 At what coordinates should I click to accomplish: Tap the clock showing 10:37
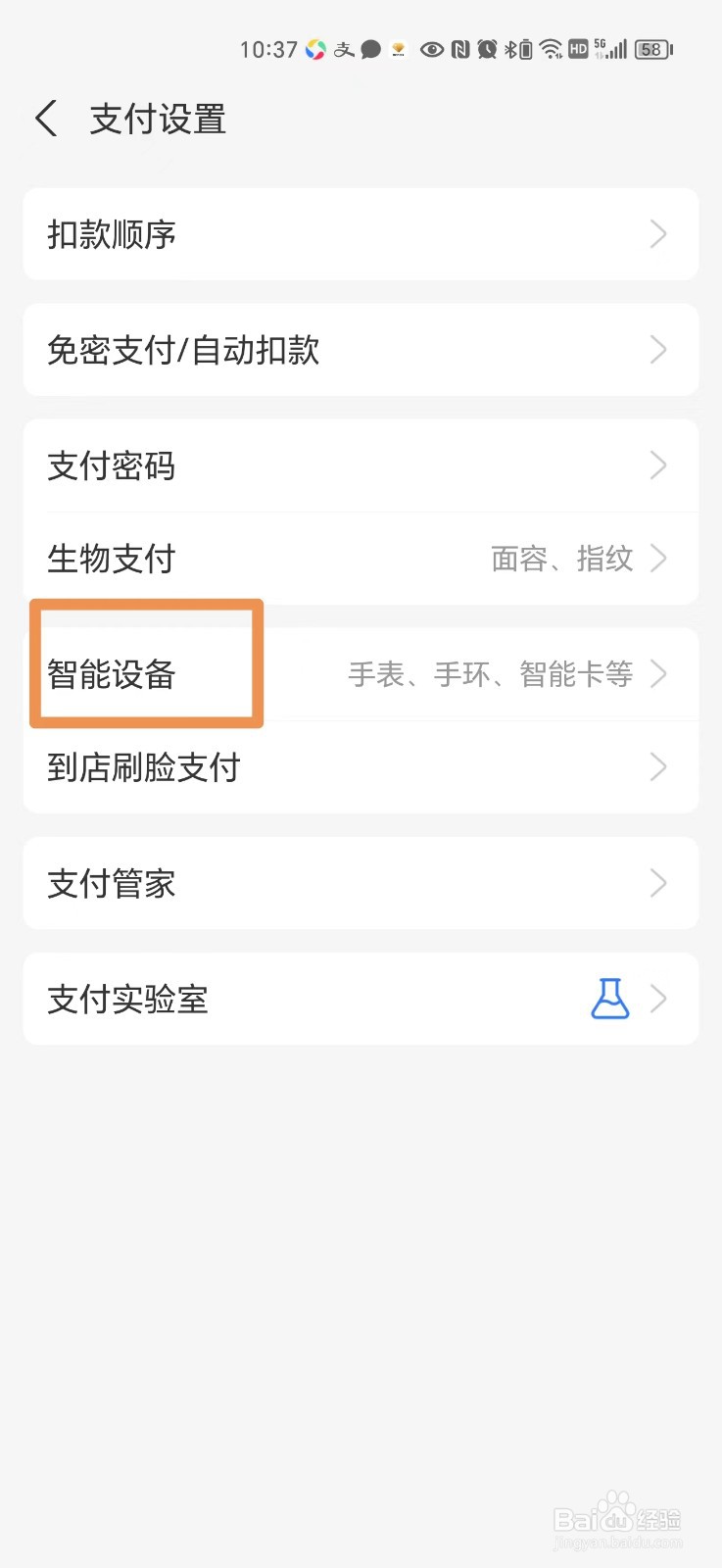269,49
